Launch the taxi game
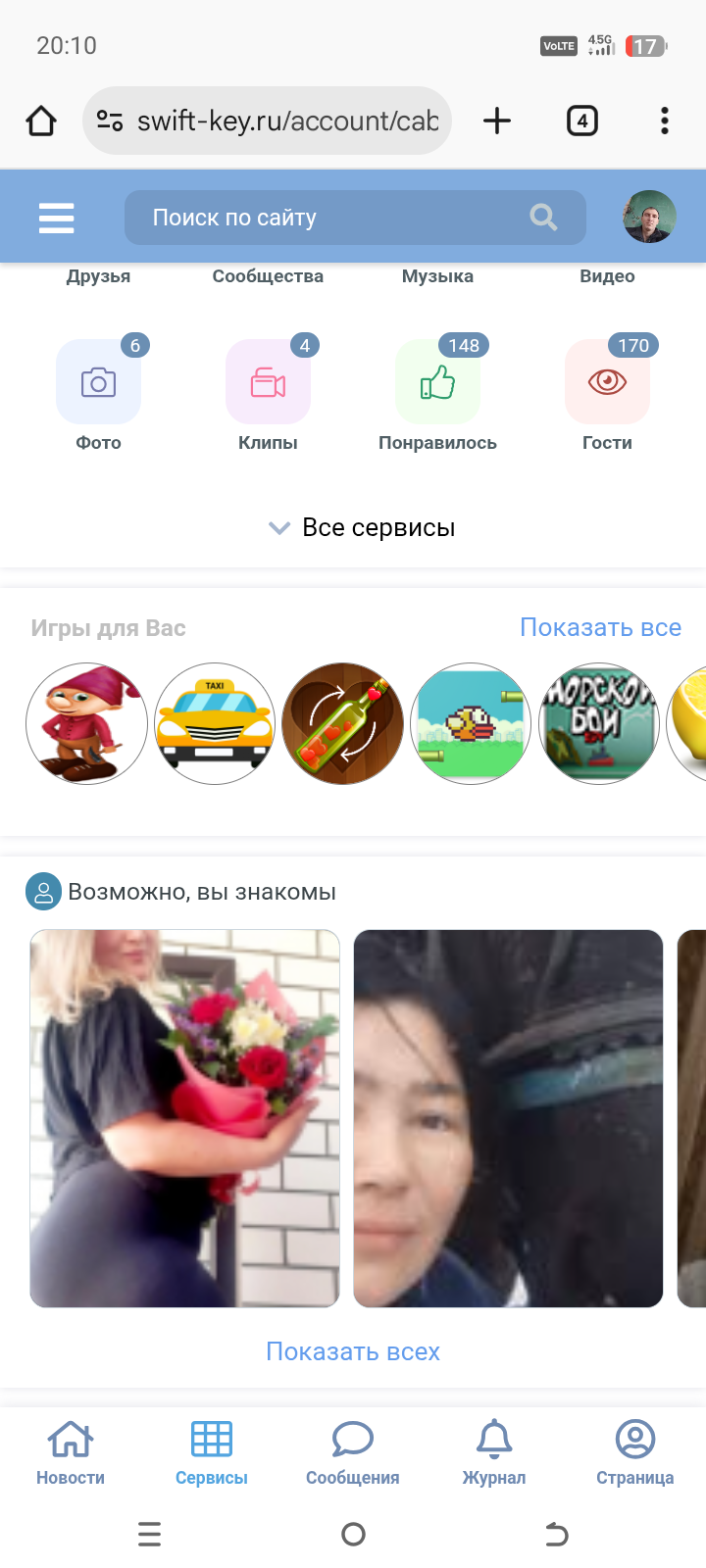 tap(215, 724)
